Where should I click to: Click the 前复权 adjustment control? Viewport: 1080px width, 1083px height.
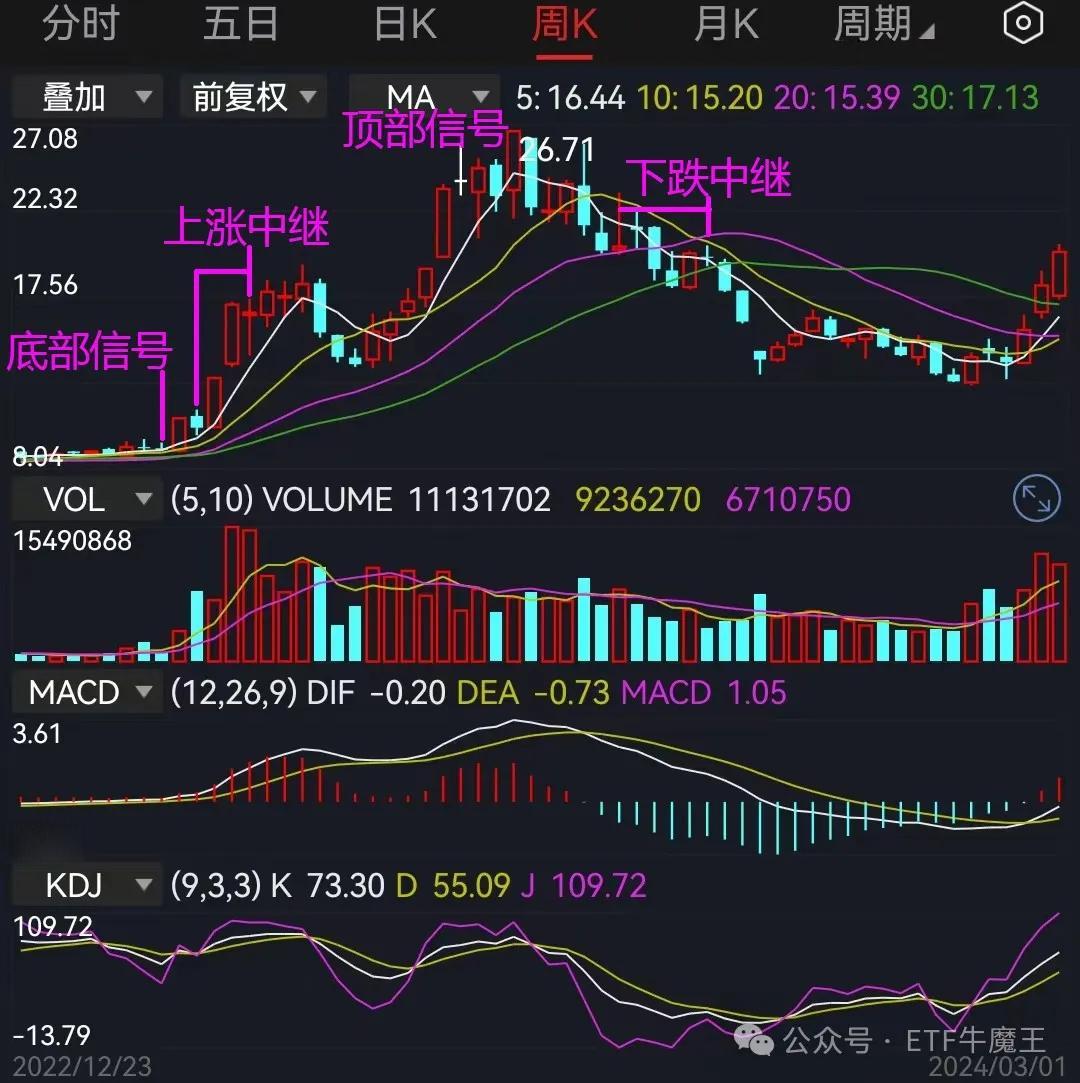pyautogui.click(x=238, y=97)
